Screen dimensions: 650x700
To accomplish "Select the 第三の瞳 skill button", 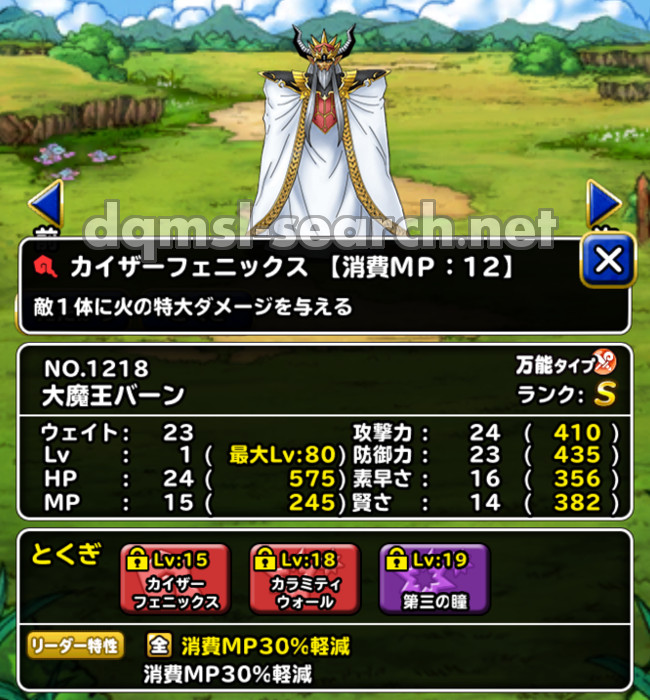I will tap(434, 580).
